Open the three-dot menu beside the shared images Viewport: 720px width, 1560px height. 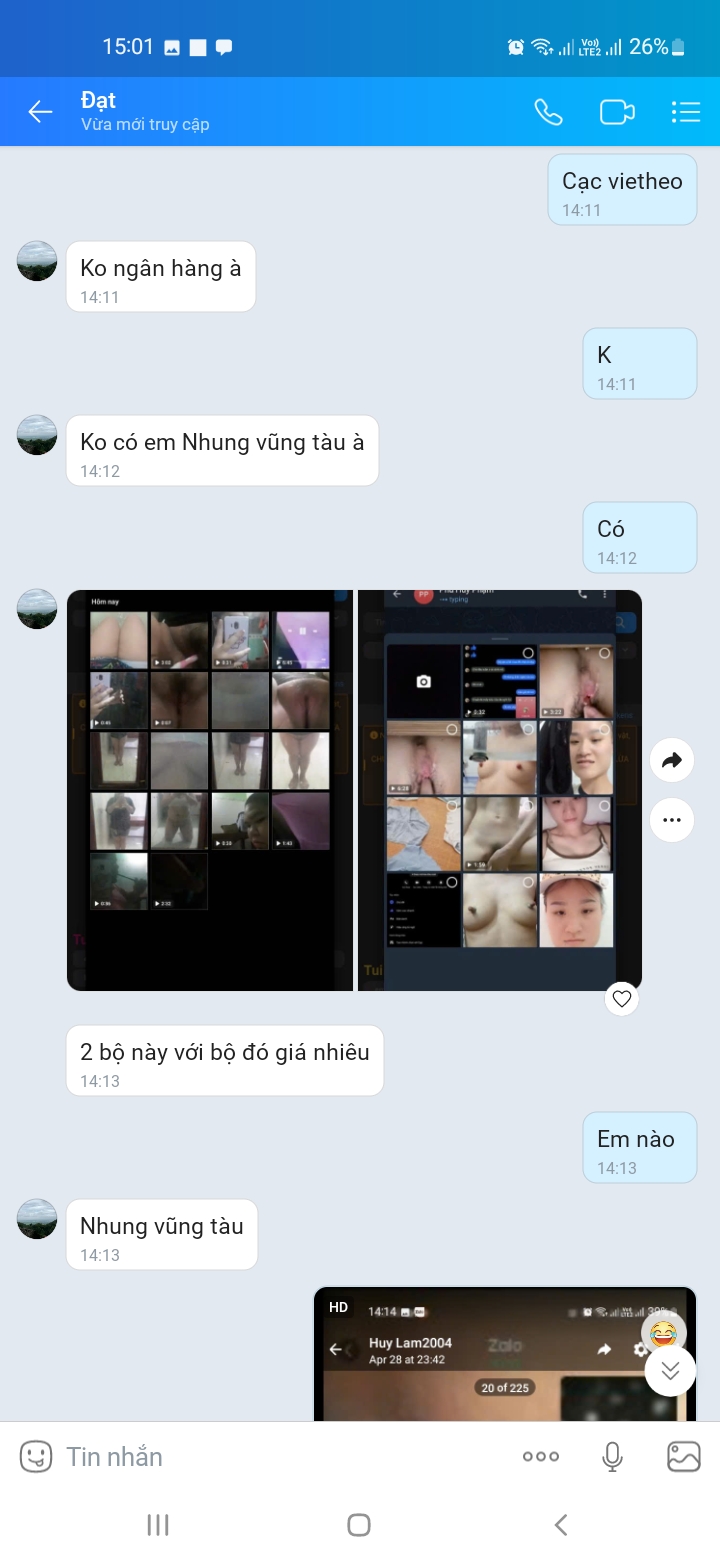(x=672, y=821)
